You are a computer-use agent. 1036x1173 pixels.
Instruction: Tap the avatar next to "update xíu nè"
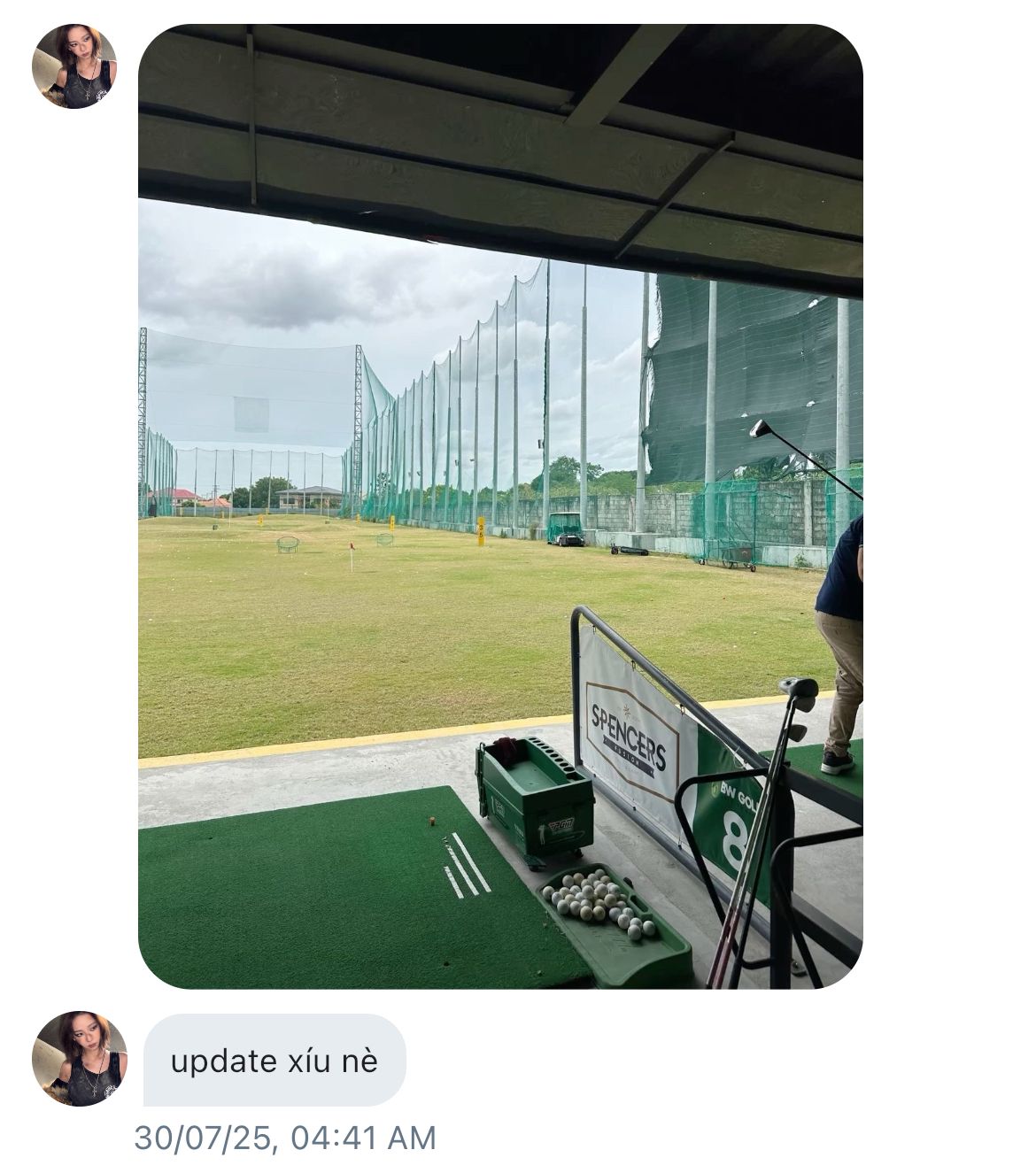tap(79, 1058)
